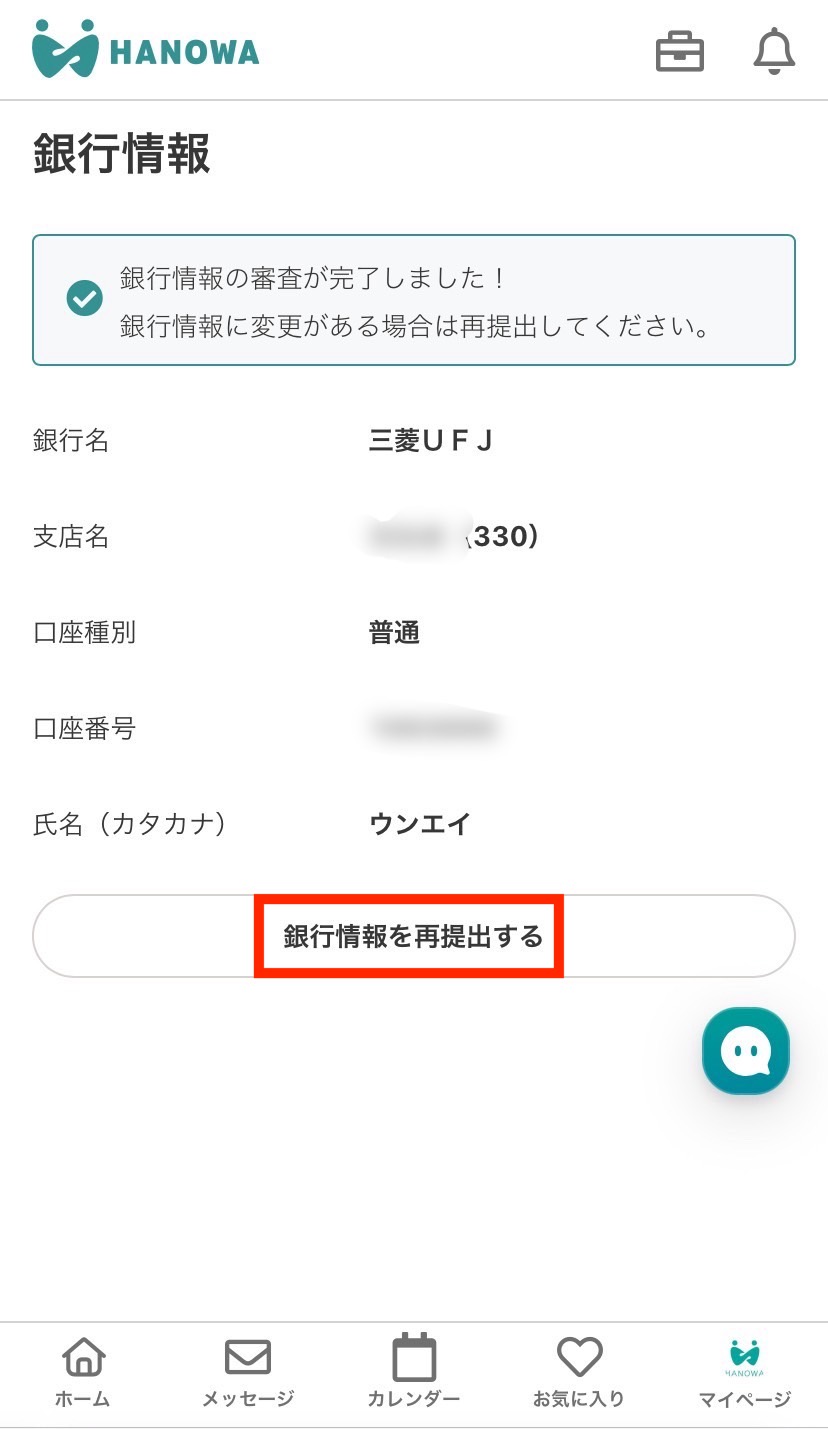828x1429 pixels.
Task: Open the briefcase icon in the header
Action: tap(679, 52)
